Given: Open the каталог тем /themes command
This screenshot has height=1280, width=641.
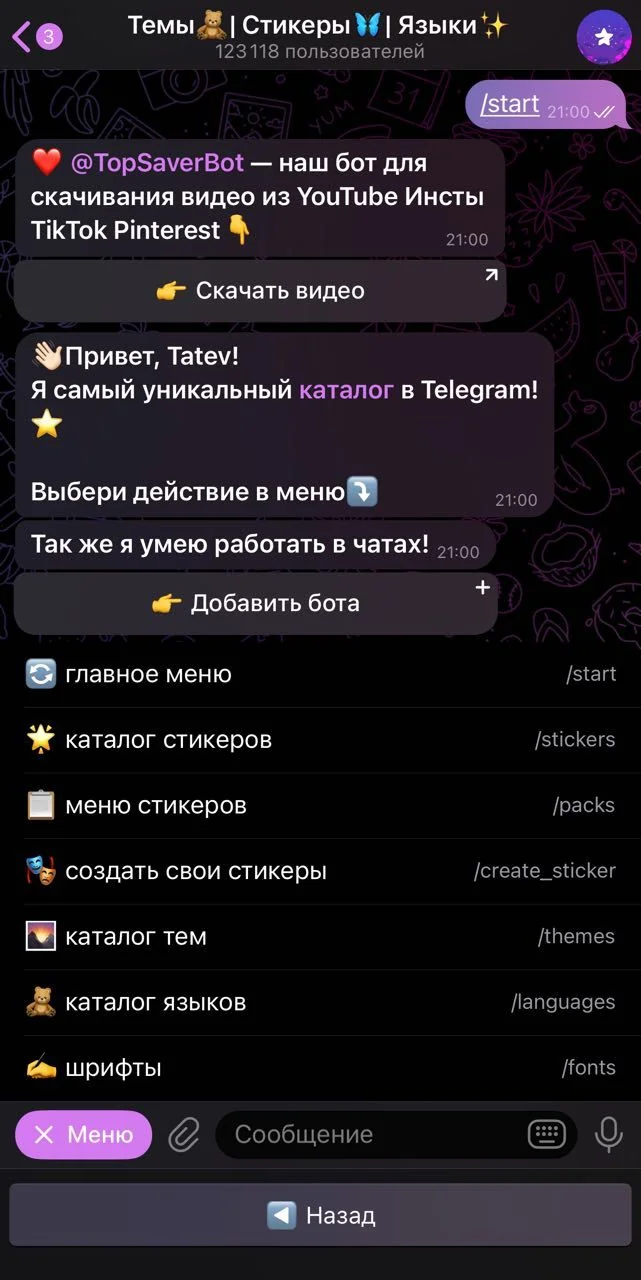Looking at the screenshot, I should click(320, 937).
